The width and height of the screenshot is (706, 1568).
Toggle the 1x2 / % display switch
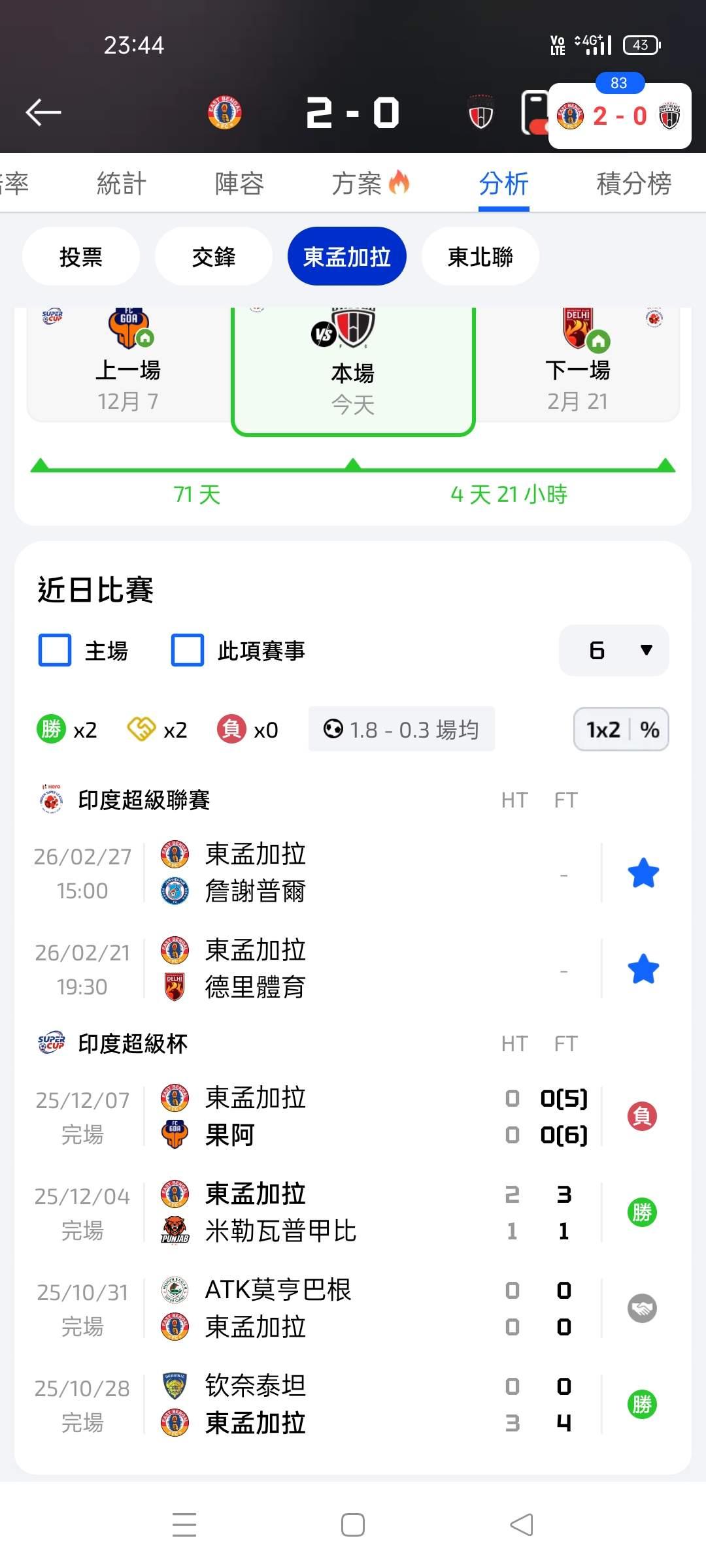tap(621, 729)
